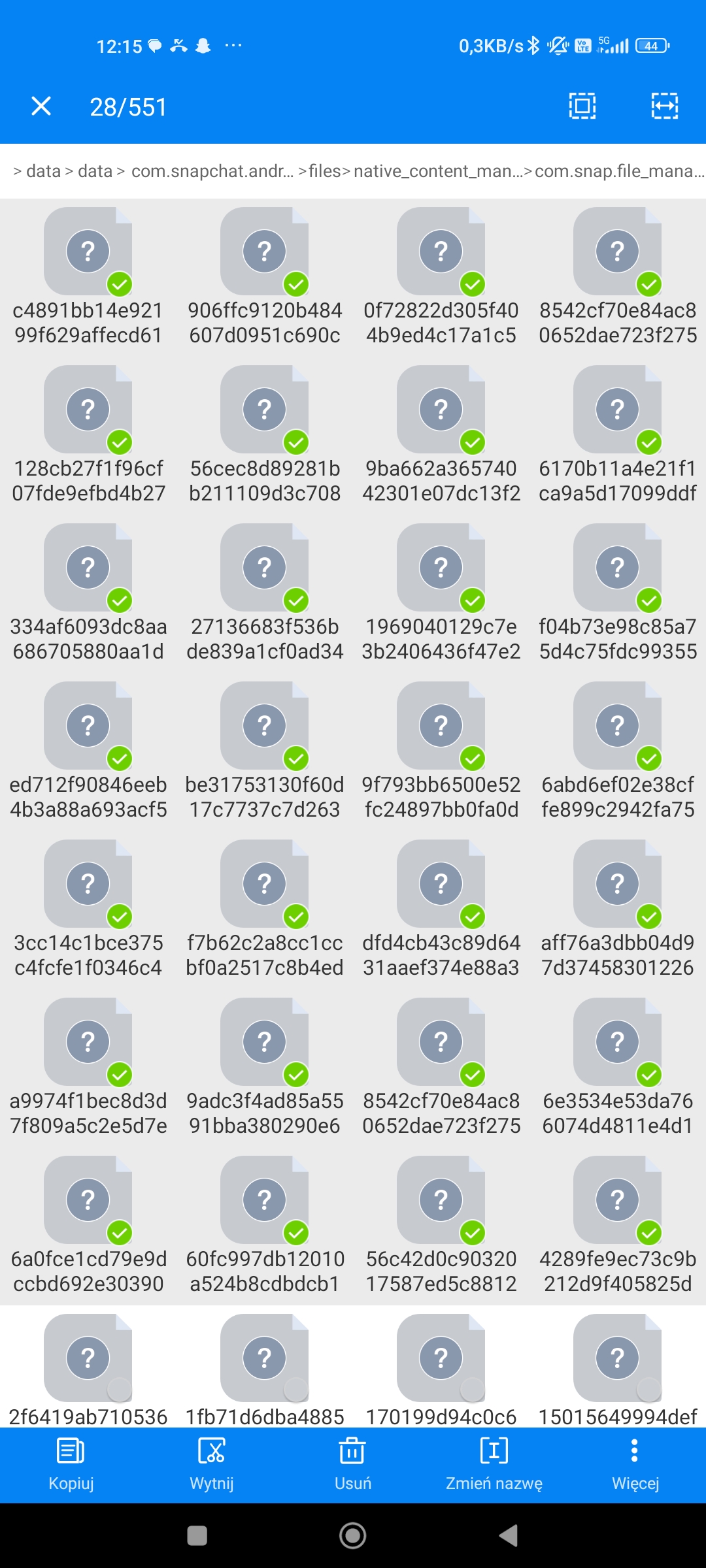Open com.snapchat.andr... folder in breadcrumb
Image resolution: width=706 pixels, height=1568 pixels.
pos(212,171)
